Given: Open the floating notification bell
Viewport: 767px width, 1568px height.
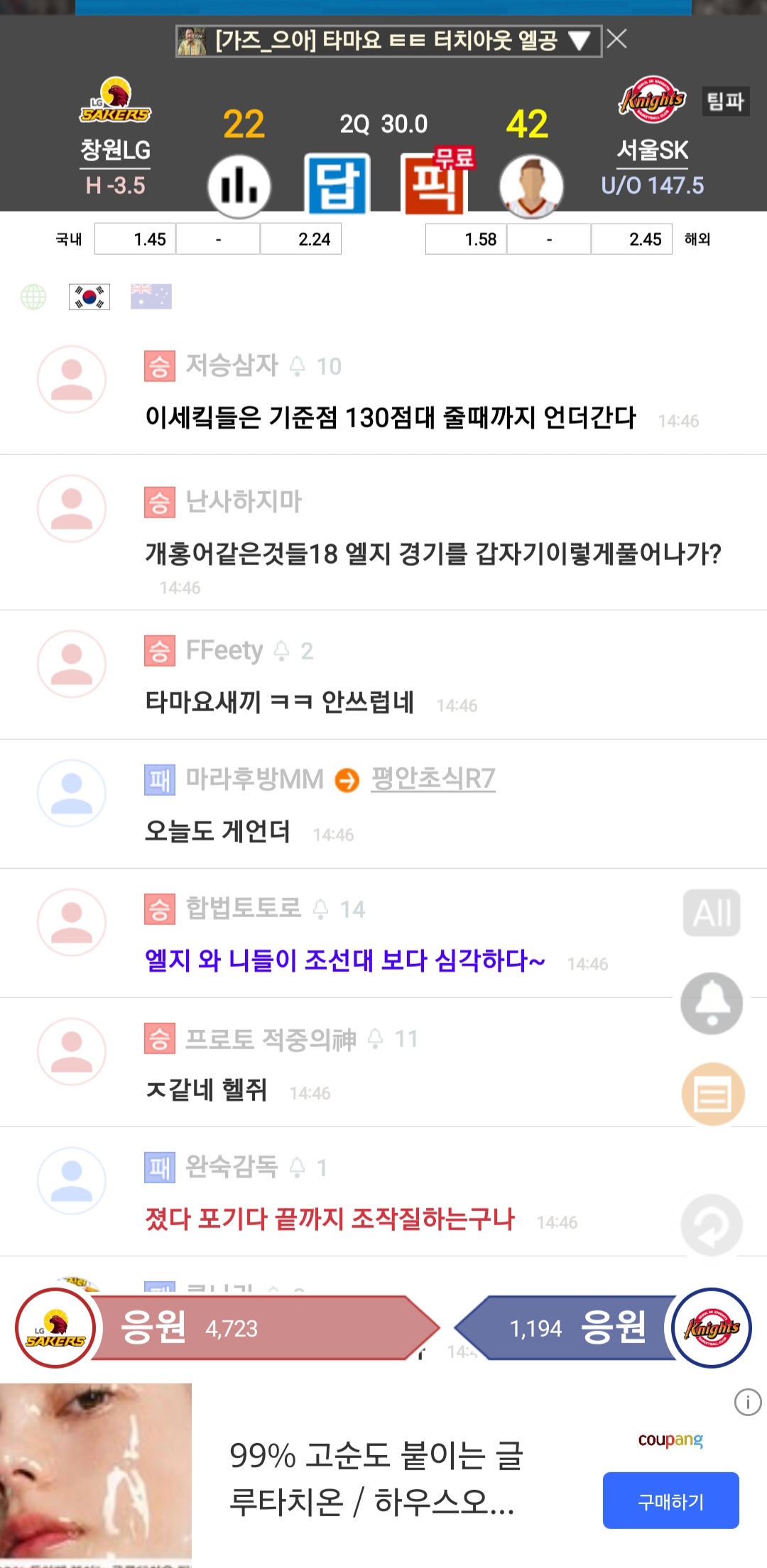Looking at the screenshot, I should [x=712, y=1003].
